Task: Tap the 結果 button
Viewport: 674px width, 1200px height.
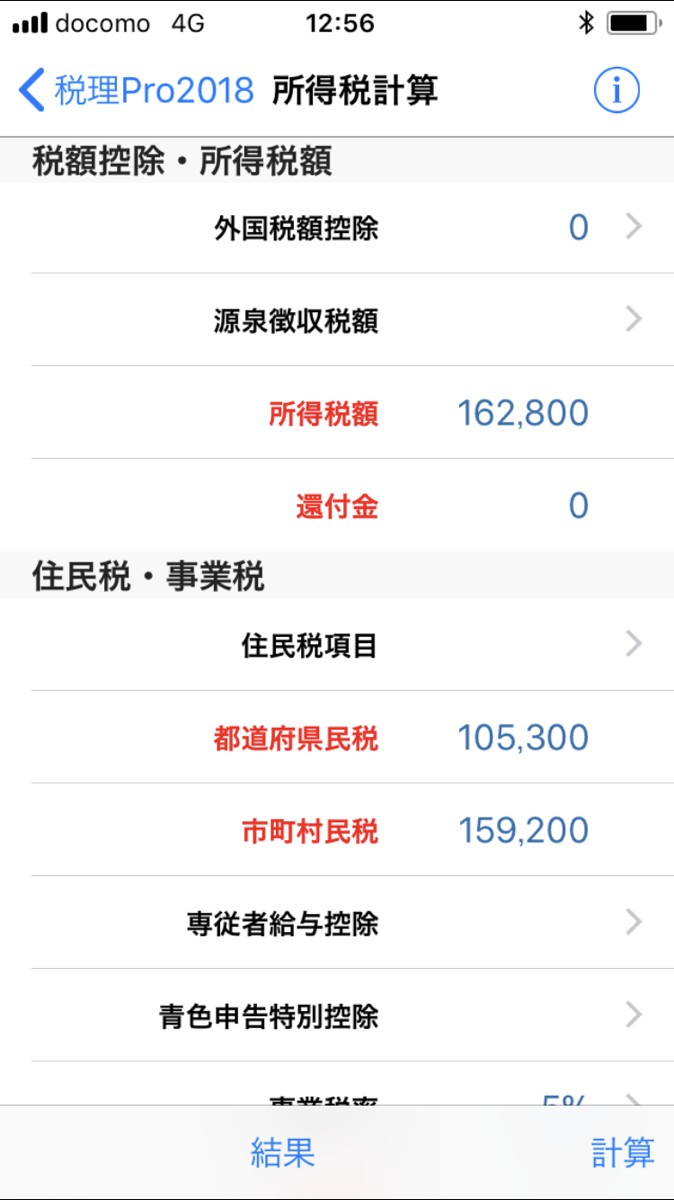Action: tap(283, 1153)
